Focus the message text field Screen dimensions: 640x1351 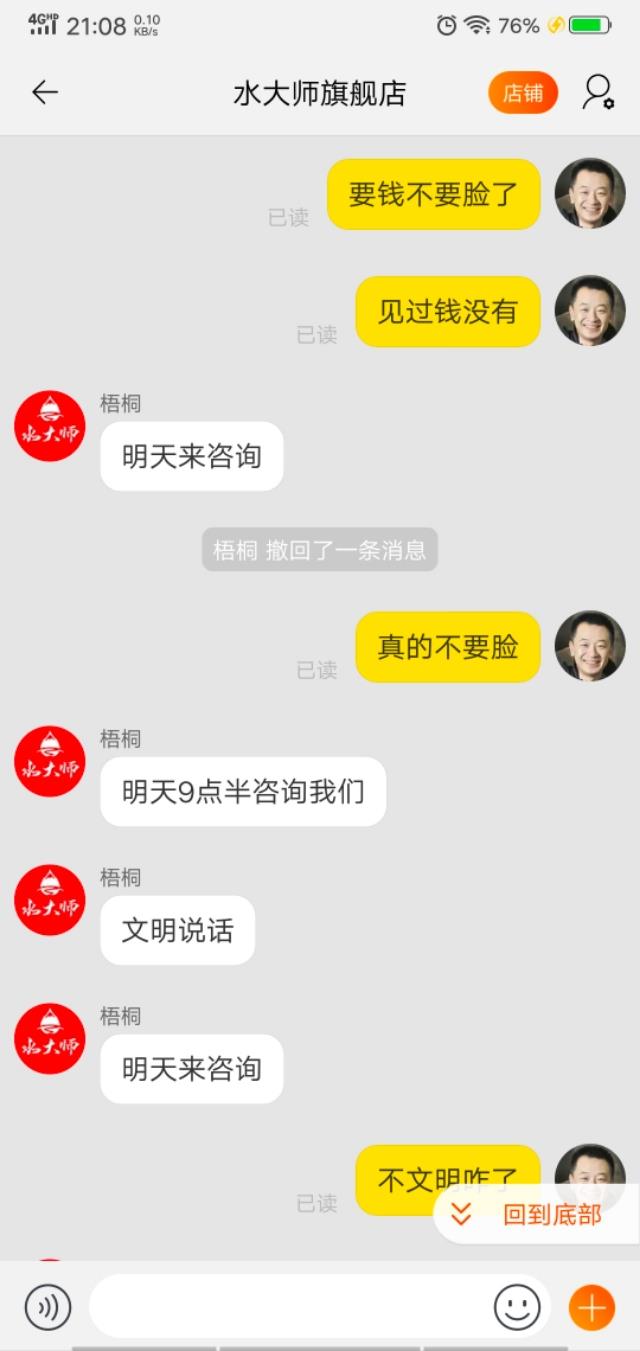[290, 1307]
